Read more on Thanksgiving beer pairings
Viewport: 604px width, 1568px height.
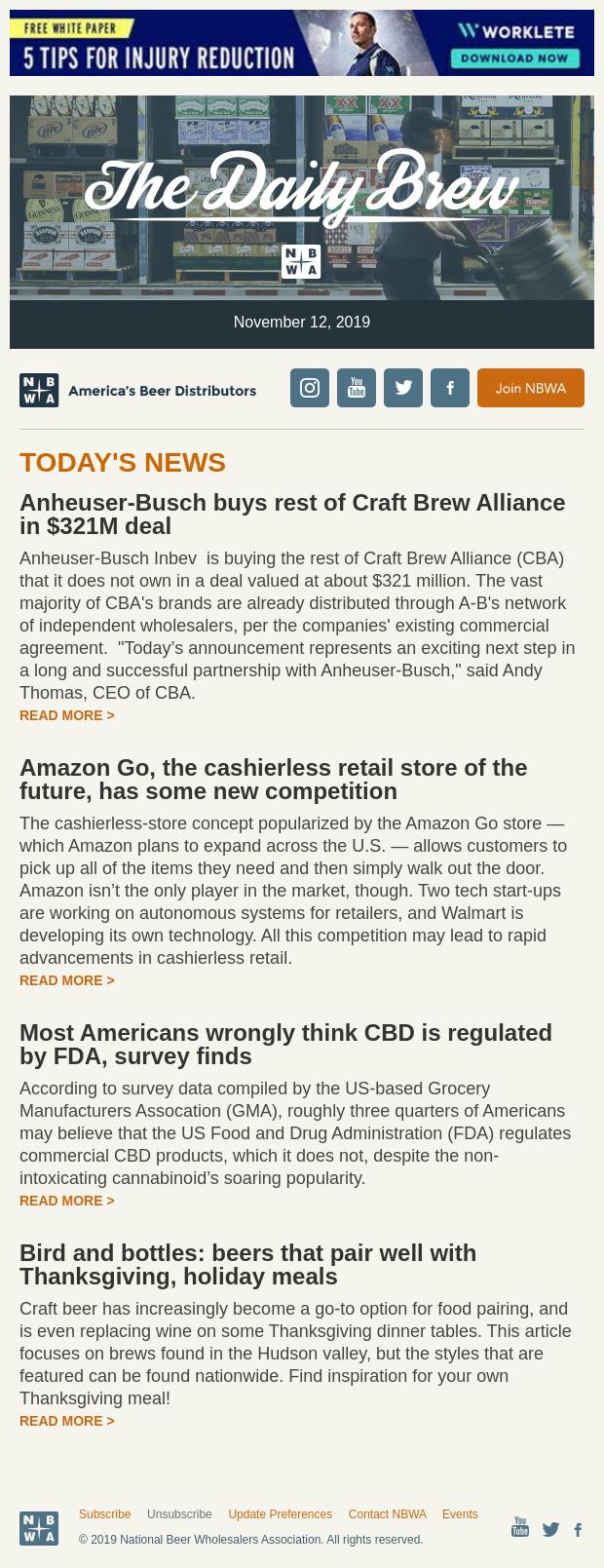tap(67, 1421)
